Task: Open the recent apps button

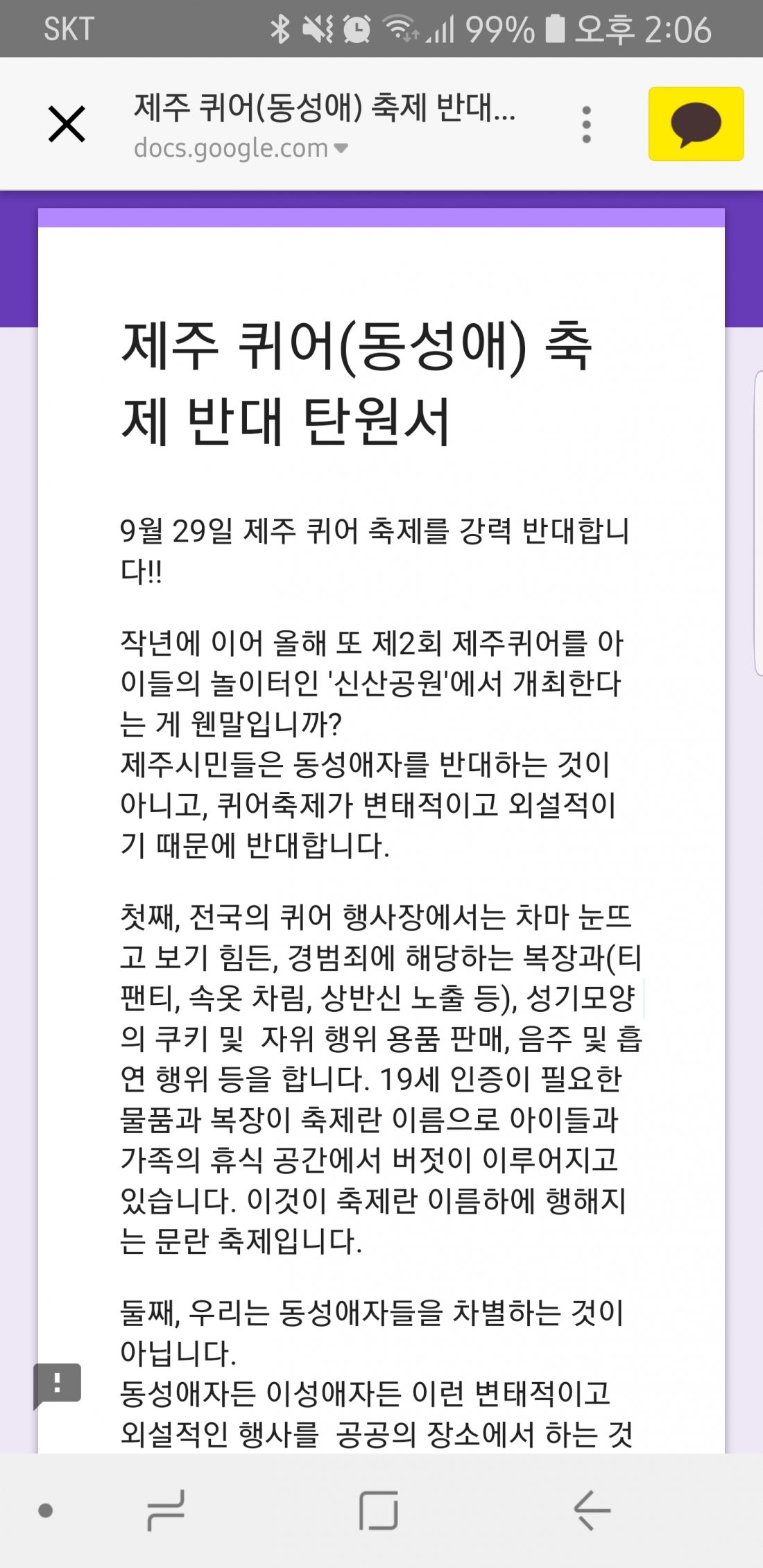Action: pos(166,1510)
